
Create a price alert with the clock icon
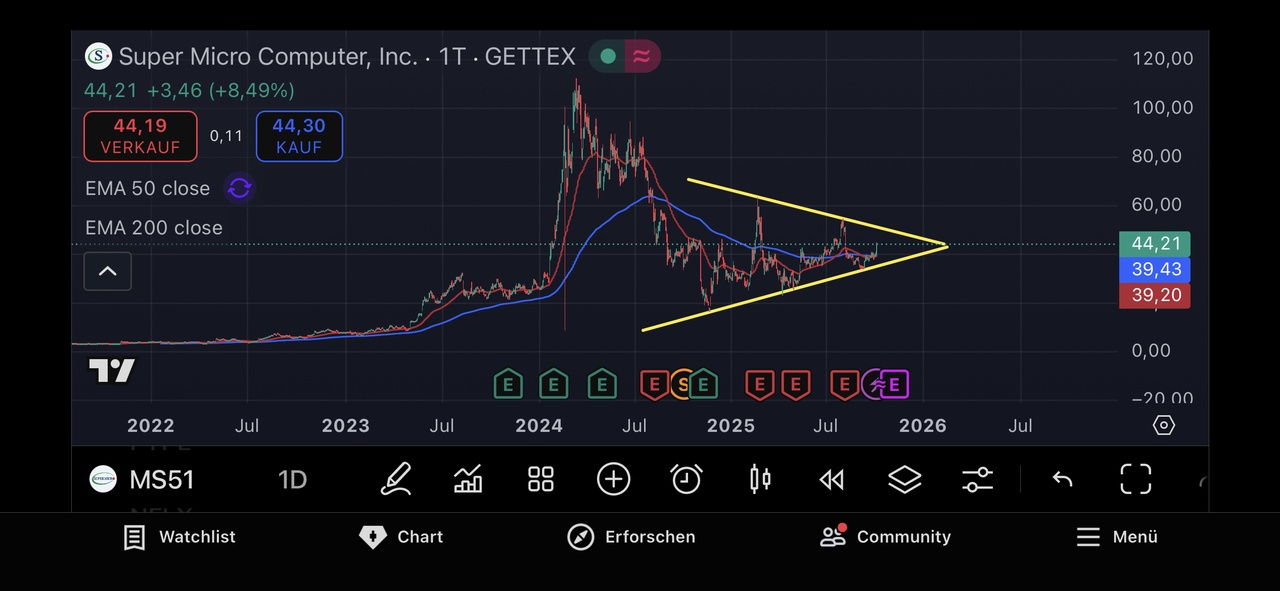pos(686,480)
